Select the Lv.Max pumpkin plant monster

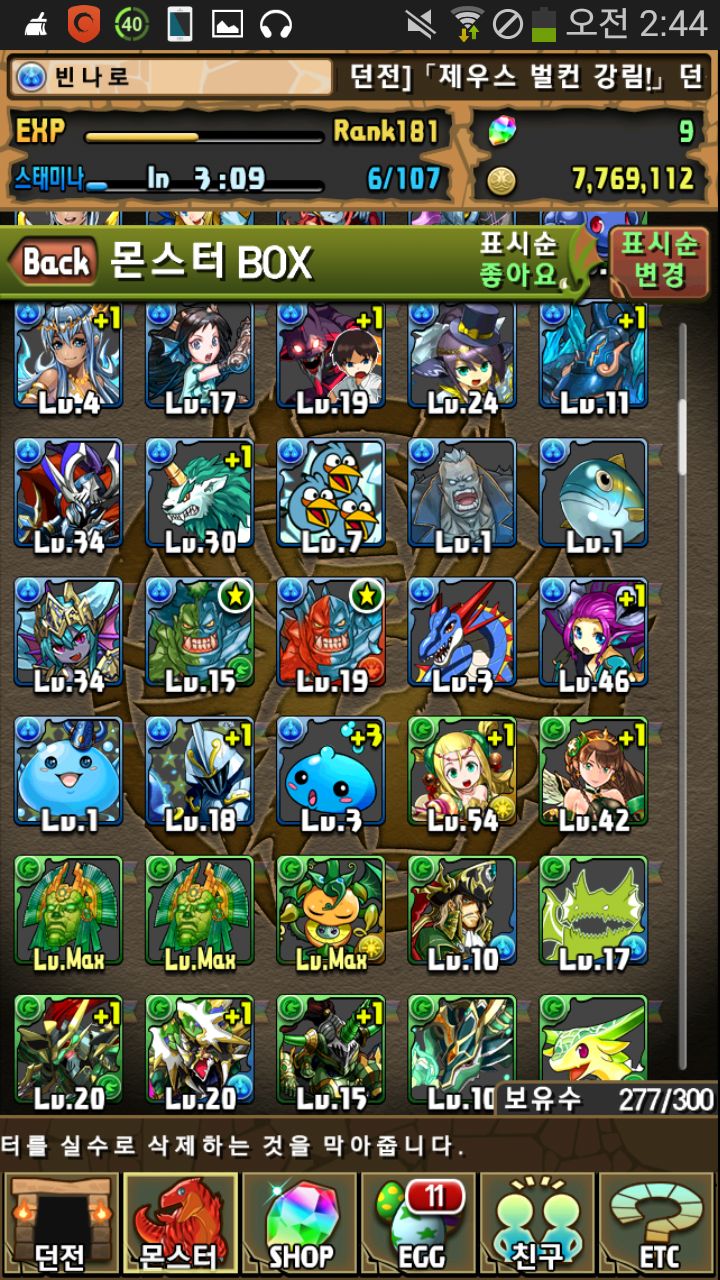point(331,909)
